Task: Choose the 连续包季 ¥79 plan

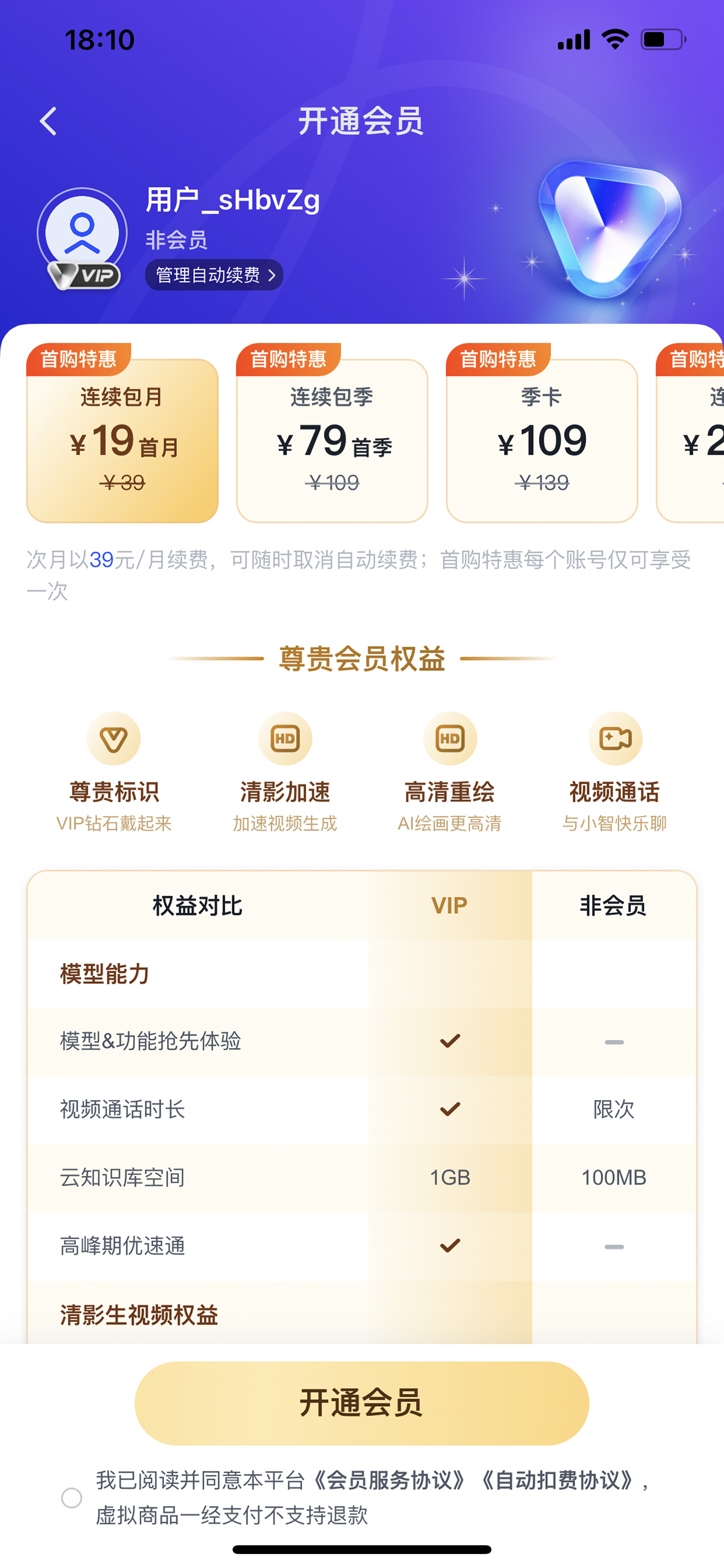Action: coord(332,440)
